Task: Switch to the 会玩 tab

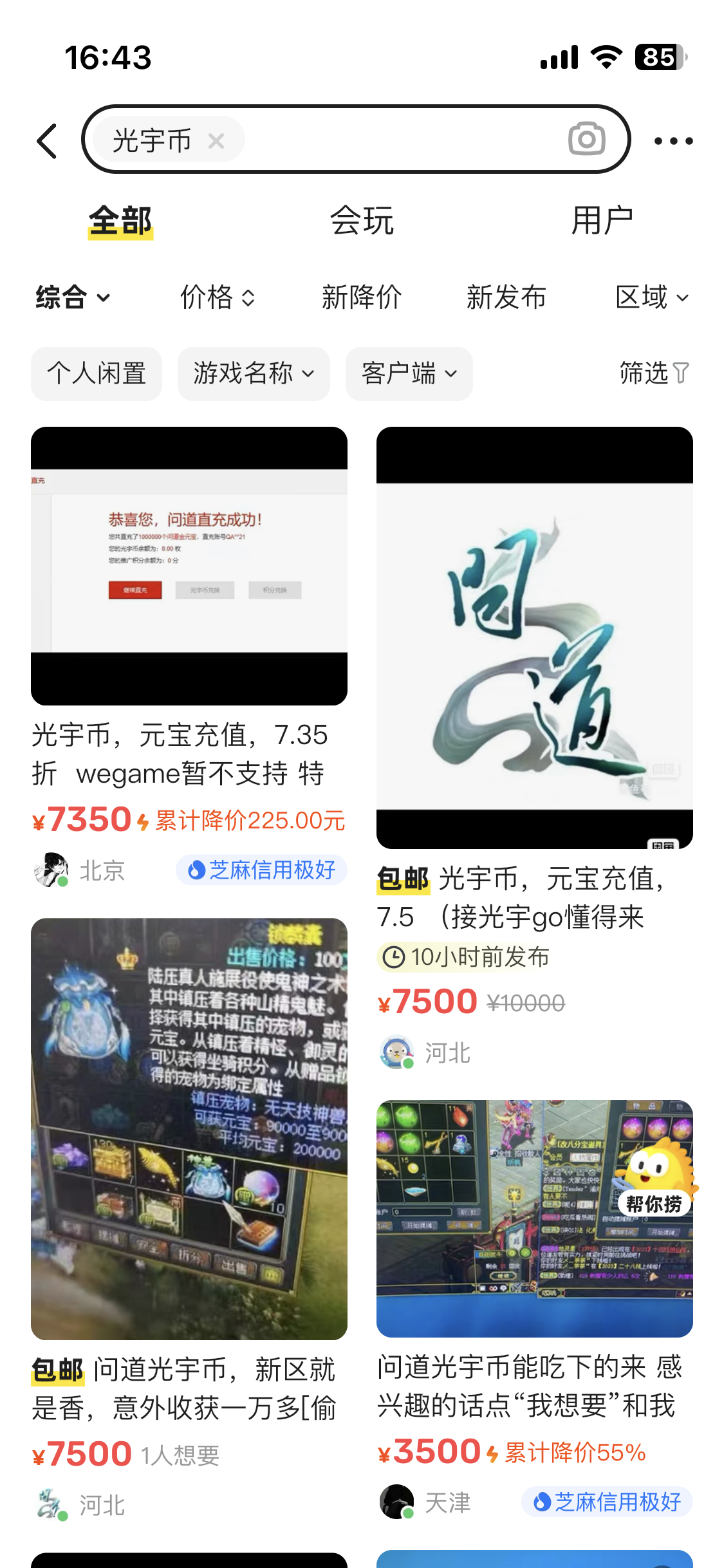Action: tap(362, 221)
